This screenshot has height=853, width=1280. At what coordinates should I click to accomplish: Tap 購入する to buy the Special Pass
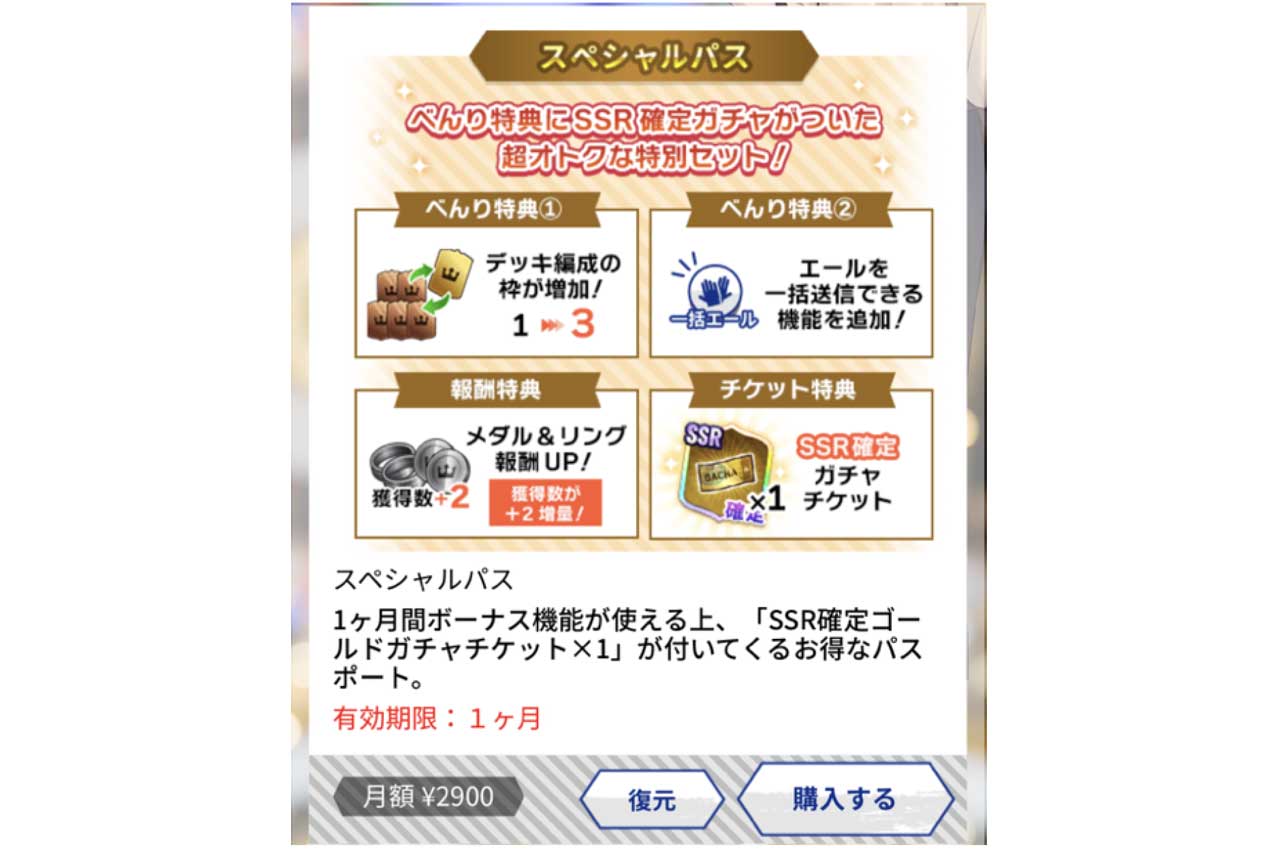pos(845,799)
